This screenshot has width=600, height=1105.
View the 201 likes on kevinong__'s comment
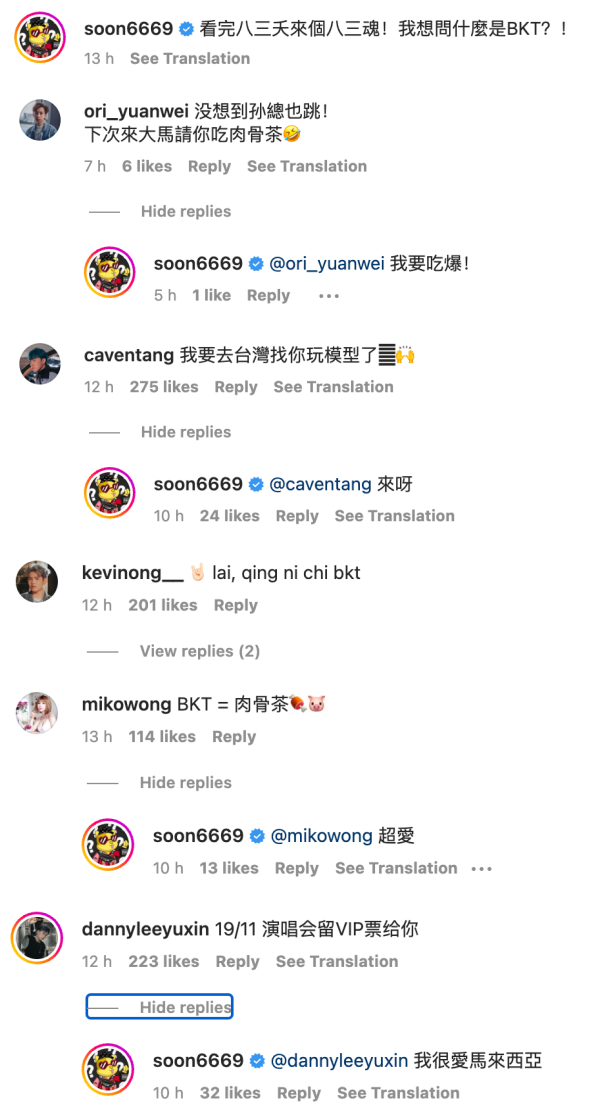point(162,605)
